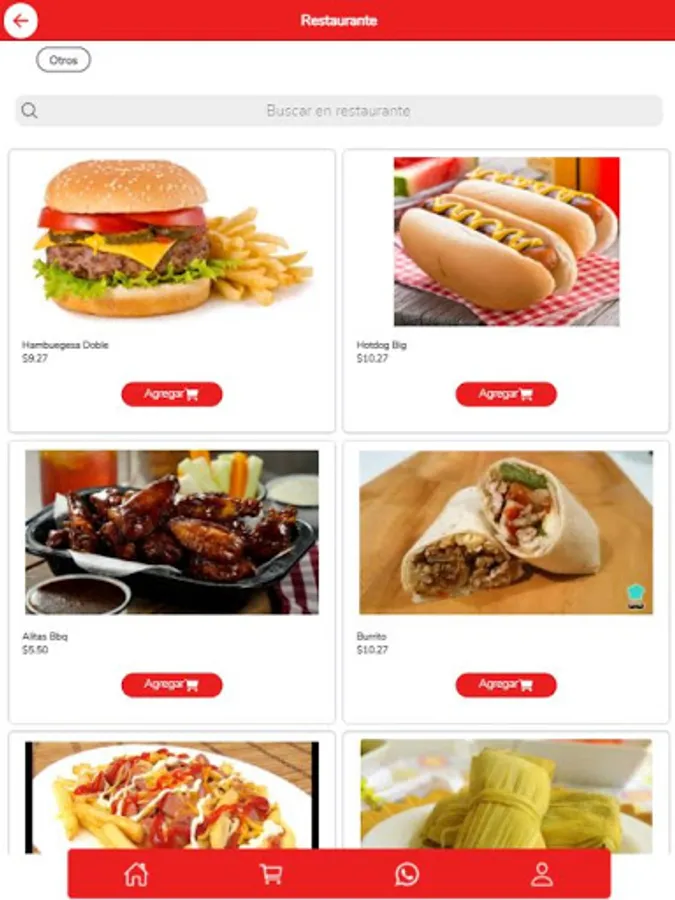This screenshot has height=900, width=675.
Task: Open the Hambuegesa Doble product picture
Action: pos(172,238)
